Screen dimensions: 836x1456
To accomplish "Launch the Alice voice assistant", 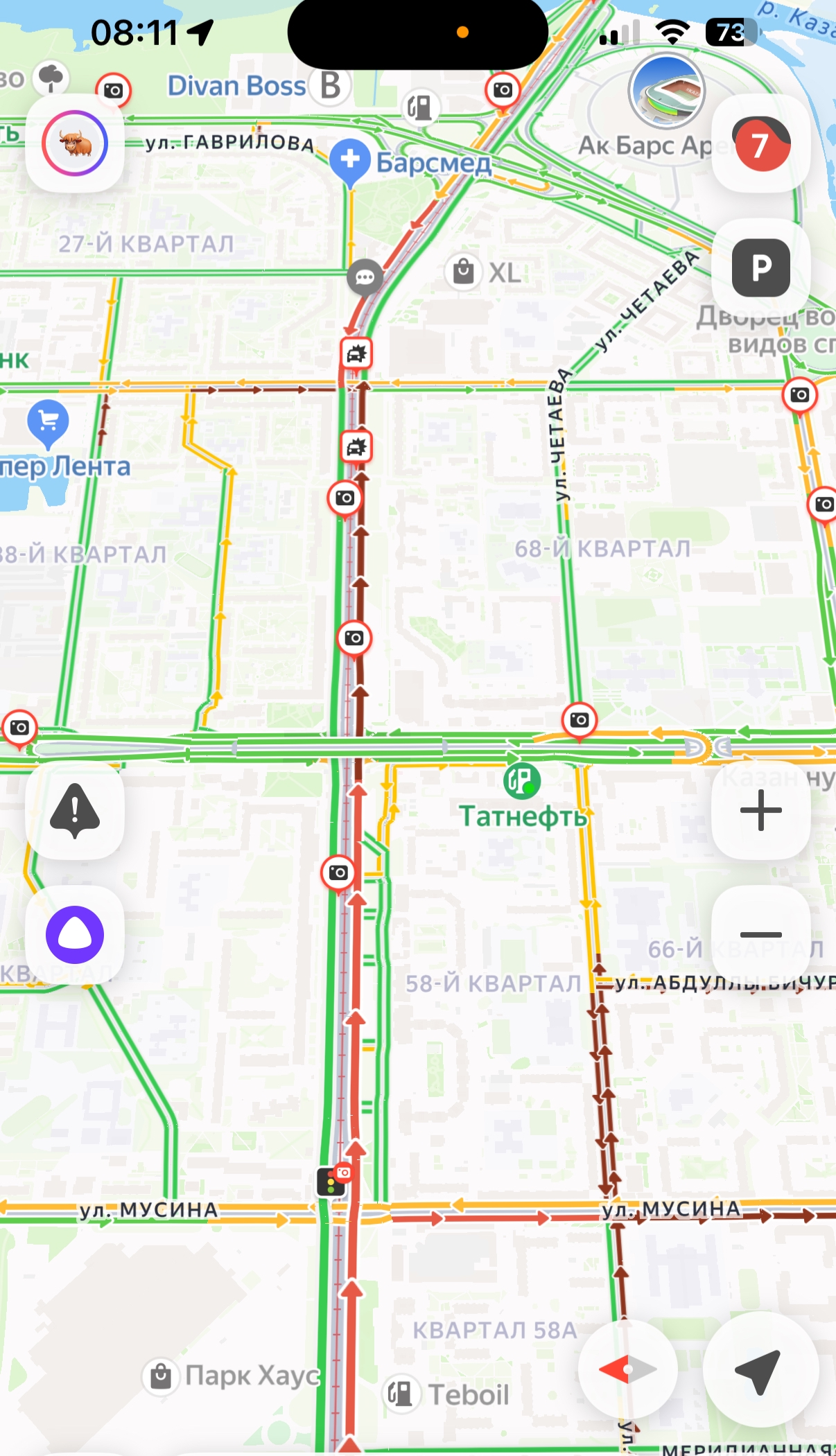I will [75, 934].
